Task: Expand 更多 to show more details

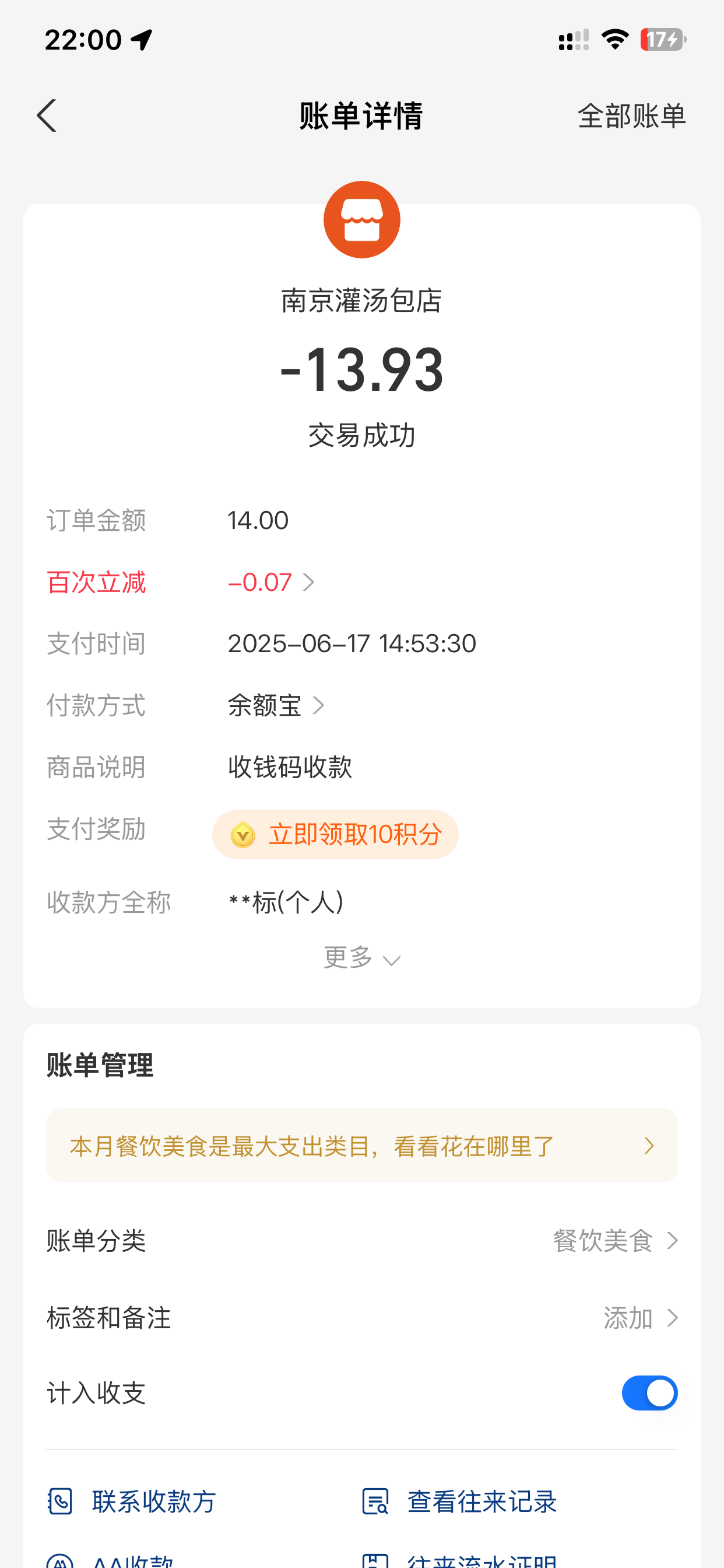Action: [x=362, y=958]
